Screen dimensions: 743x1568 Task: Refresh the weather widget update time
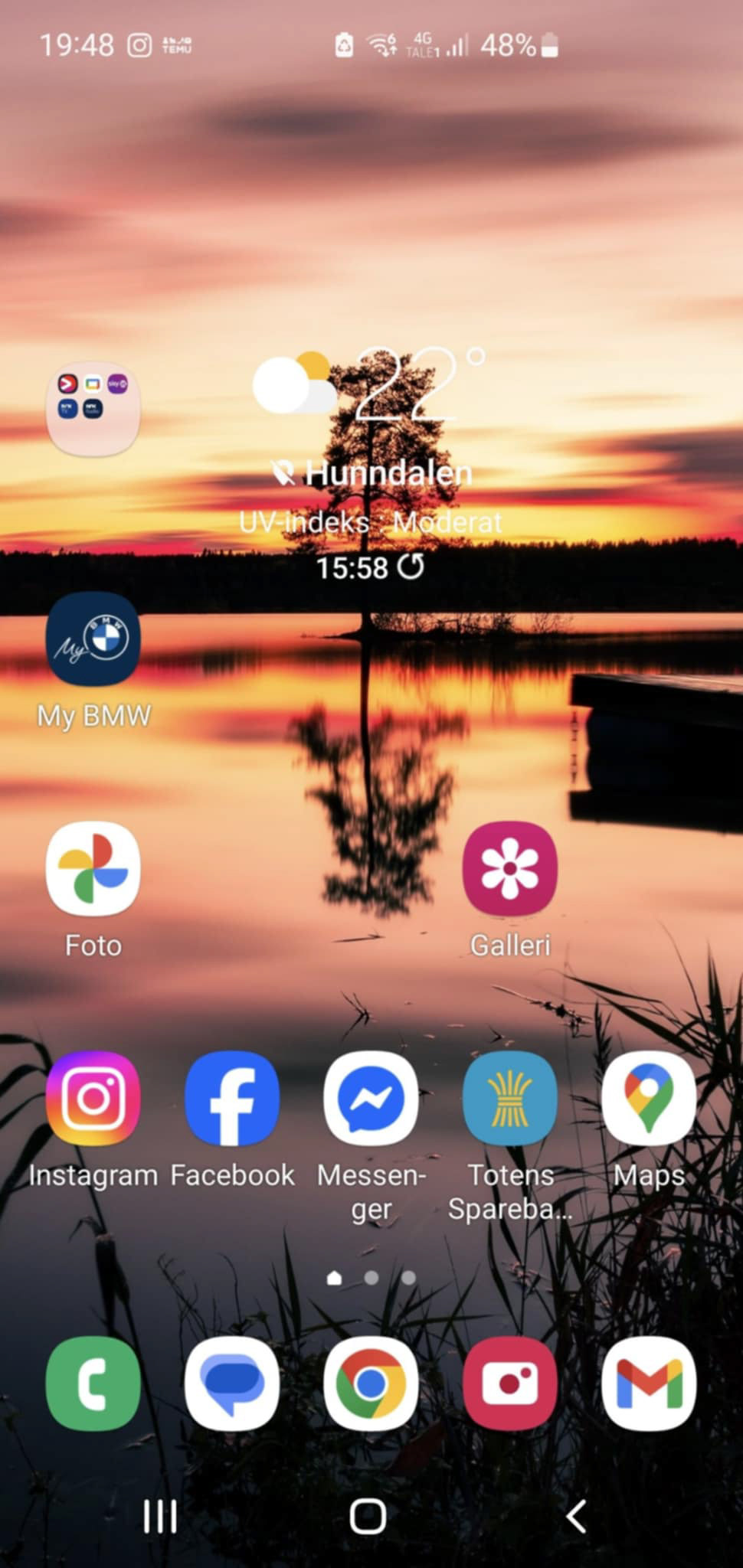coord(411,567)
